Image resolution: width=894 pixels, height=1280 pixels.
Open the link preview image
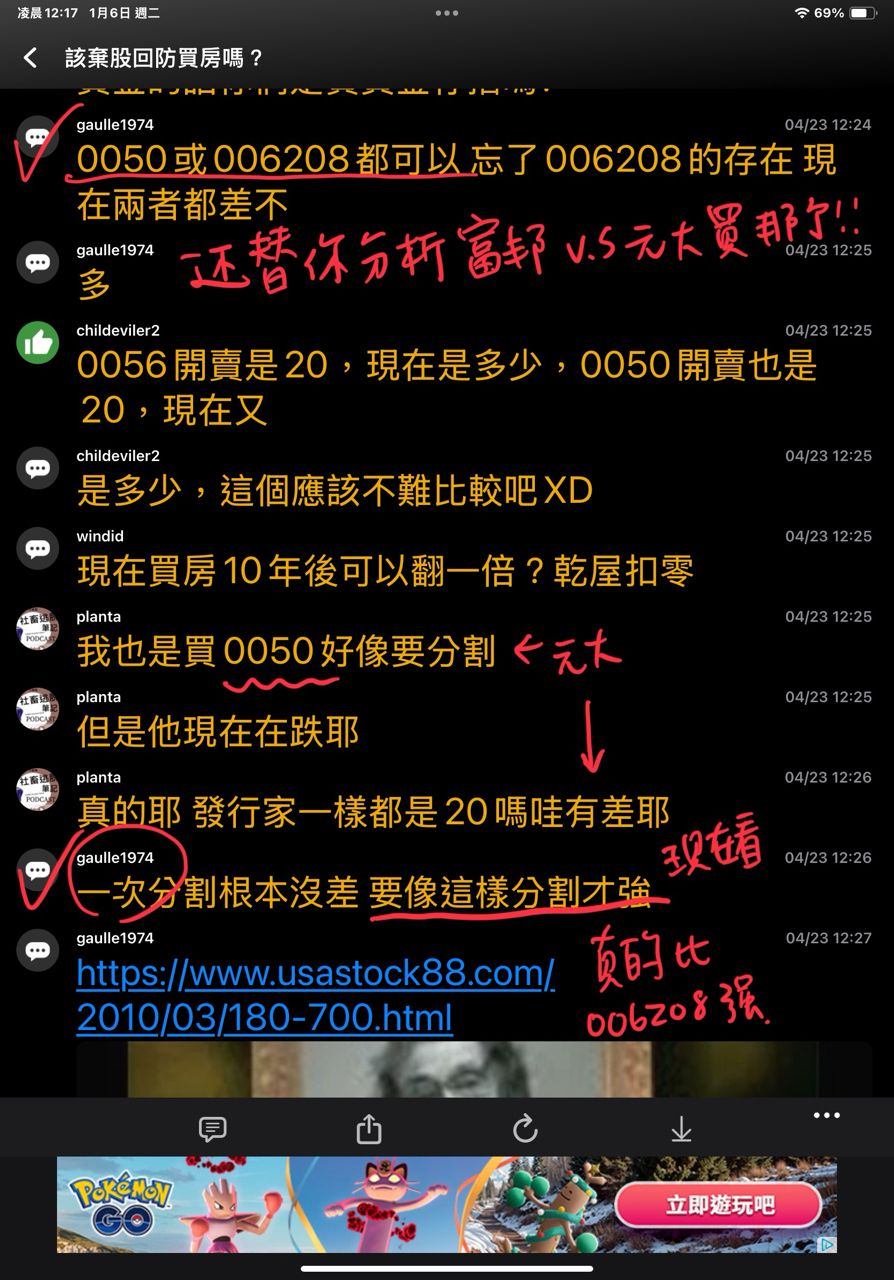(474, 1069)
